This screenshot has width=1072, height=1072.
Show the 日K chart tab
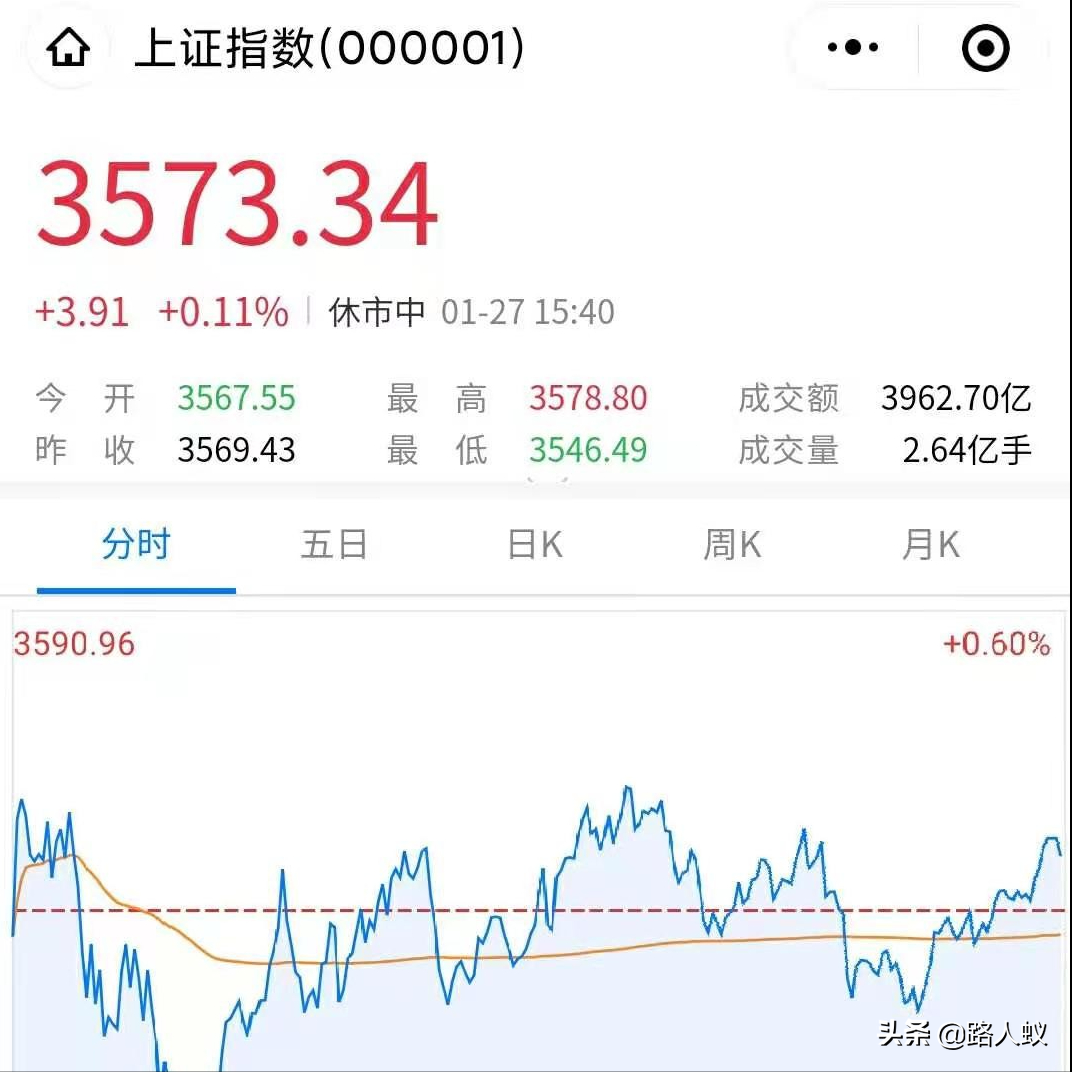(x=535, y=545)
